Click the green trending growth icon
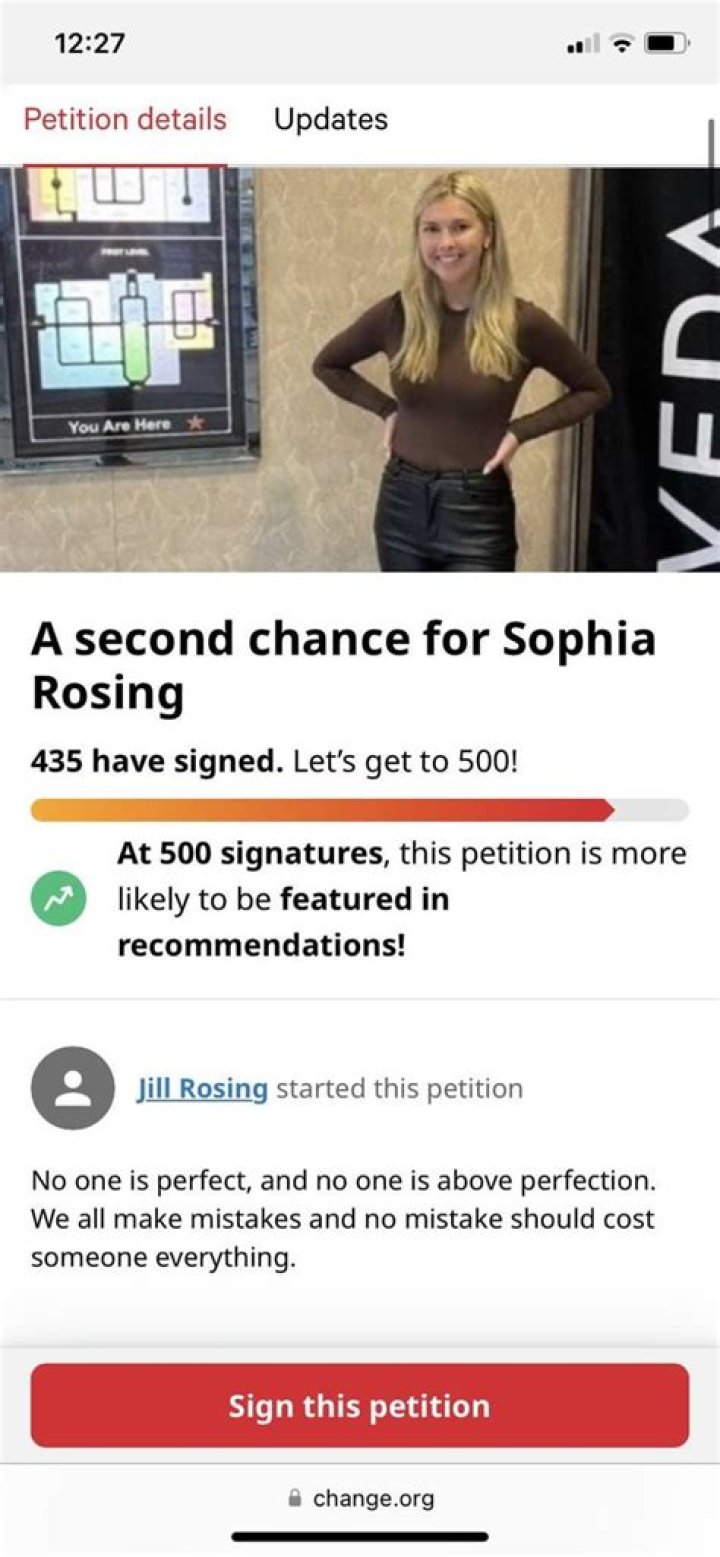 coord(58,898)
